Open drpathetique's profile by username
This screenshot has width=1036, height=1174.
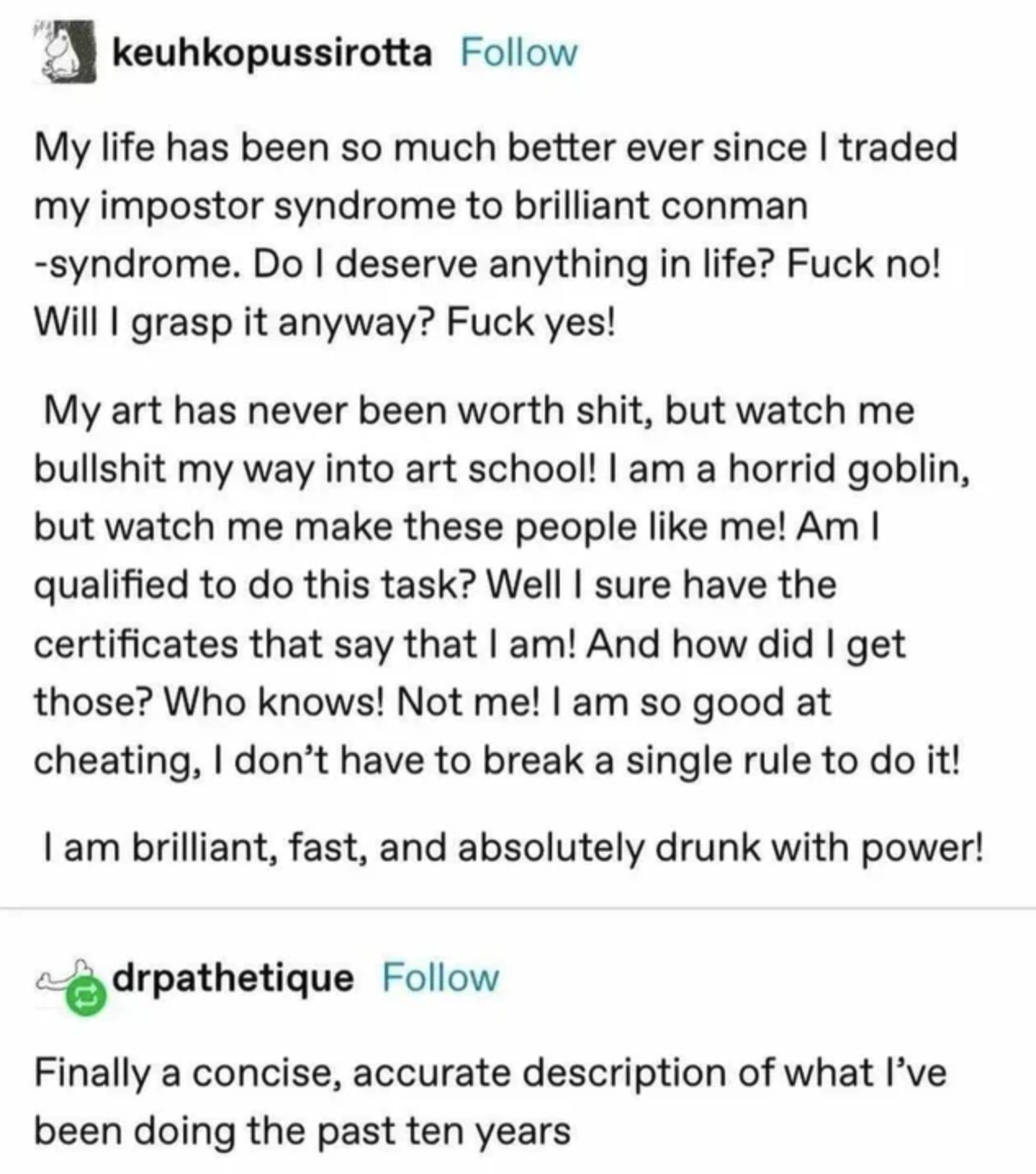[x=233, y=978]
